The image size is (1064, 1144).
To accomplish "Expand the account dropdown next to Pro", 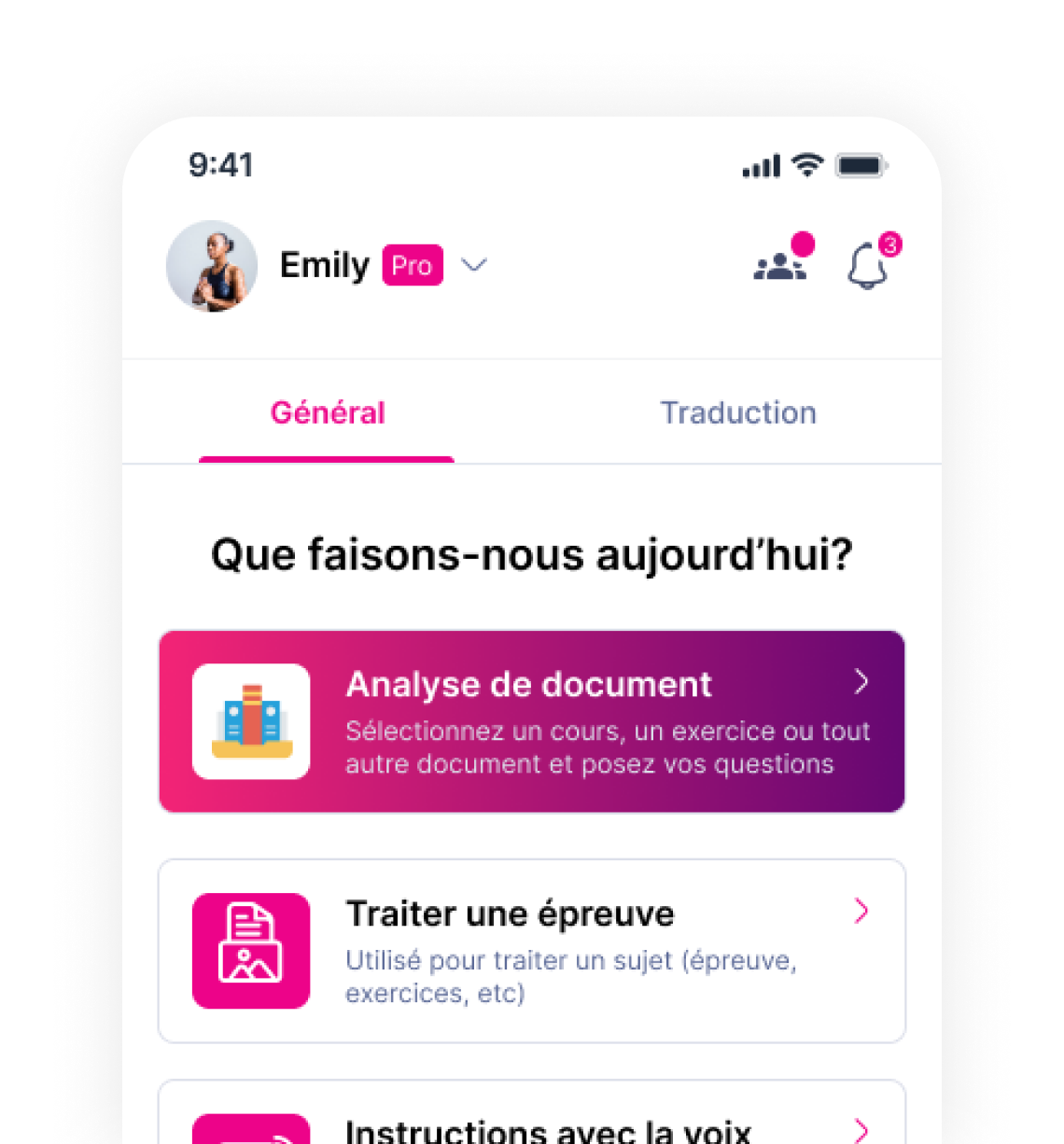I will 474,265.
